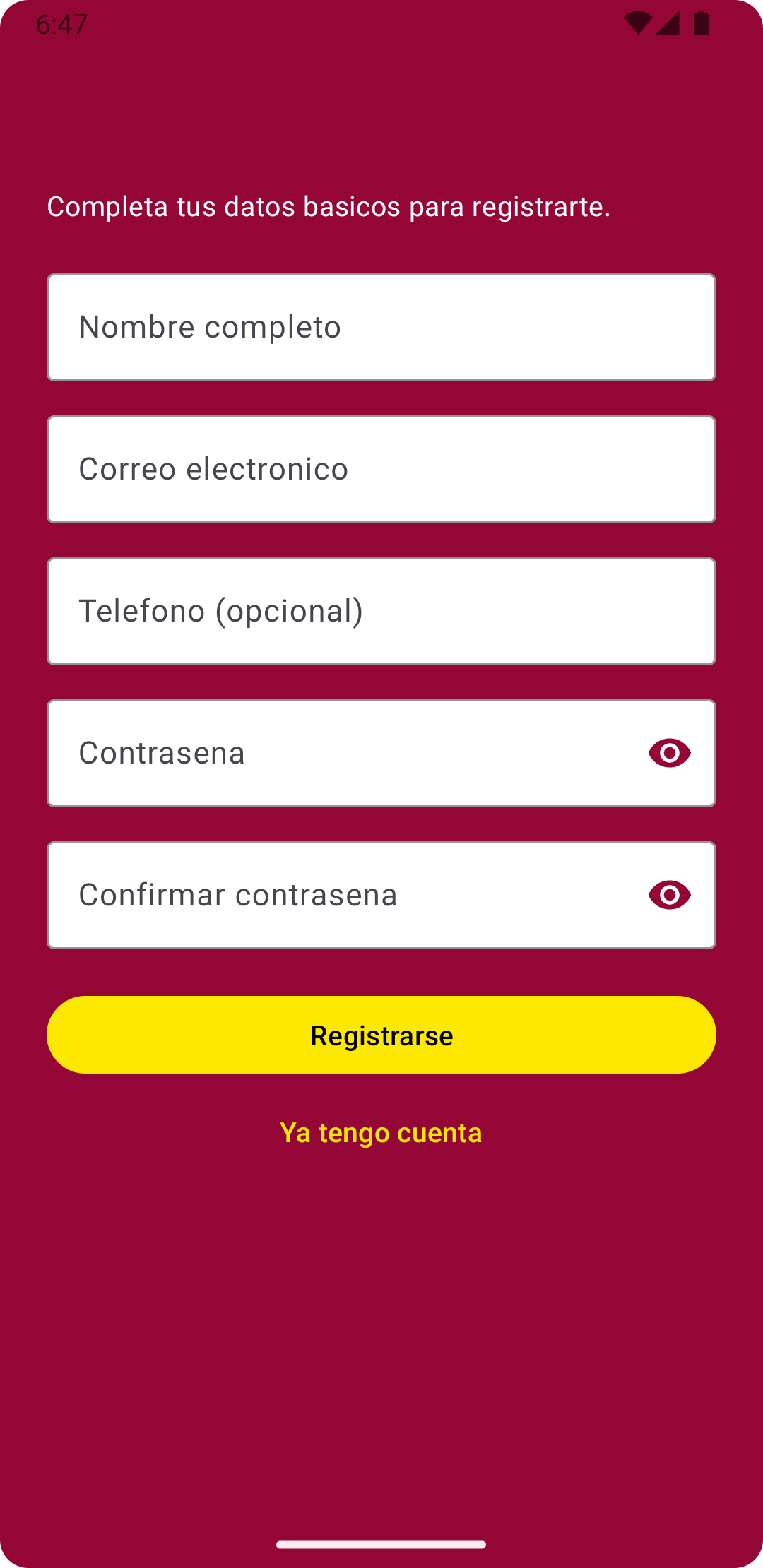Image resolution: width=763 pixels, height=1568 pixels.
Task: Submit the form with Registrarse
Action: (x=381, y=1035)
